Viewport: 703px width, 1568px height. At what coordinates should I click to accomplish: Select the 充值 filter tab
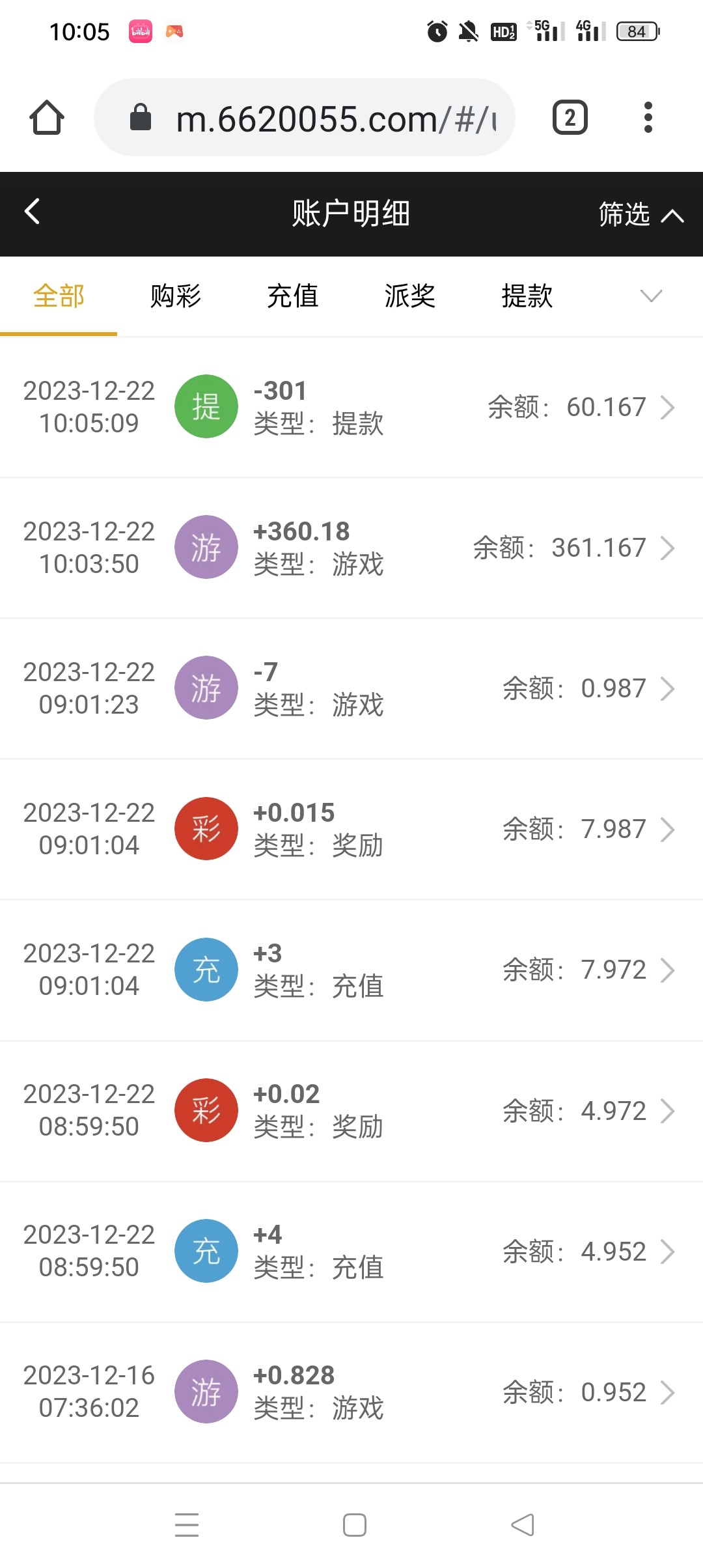point(293,297)
